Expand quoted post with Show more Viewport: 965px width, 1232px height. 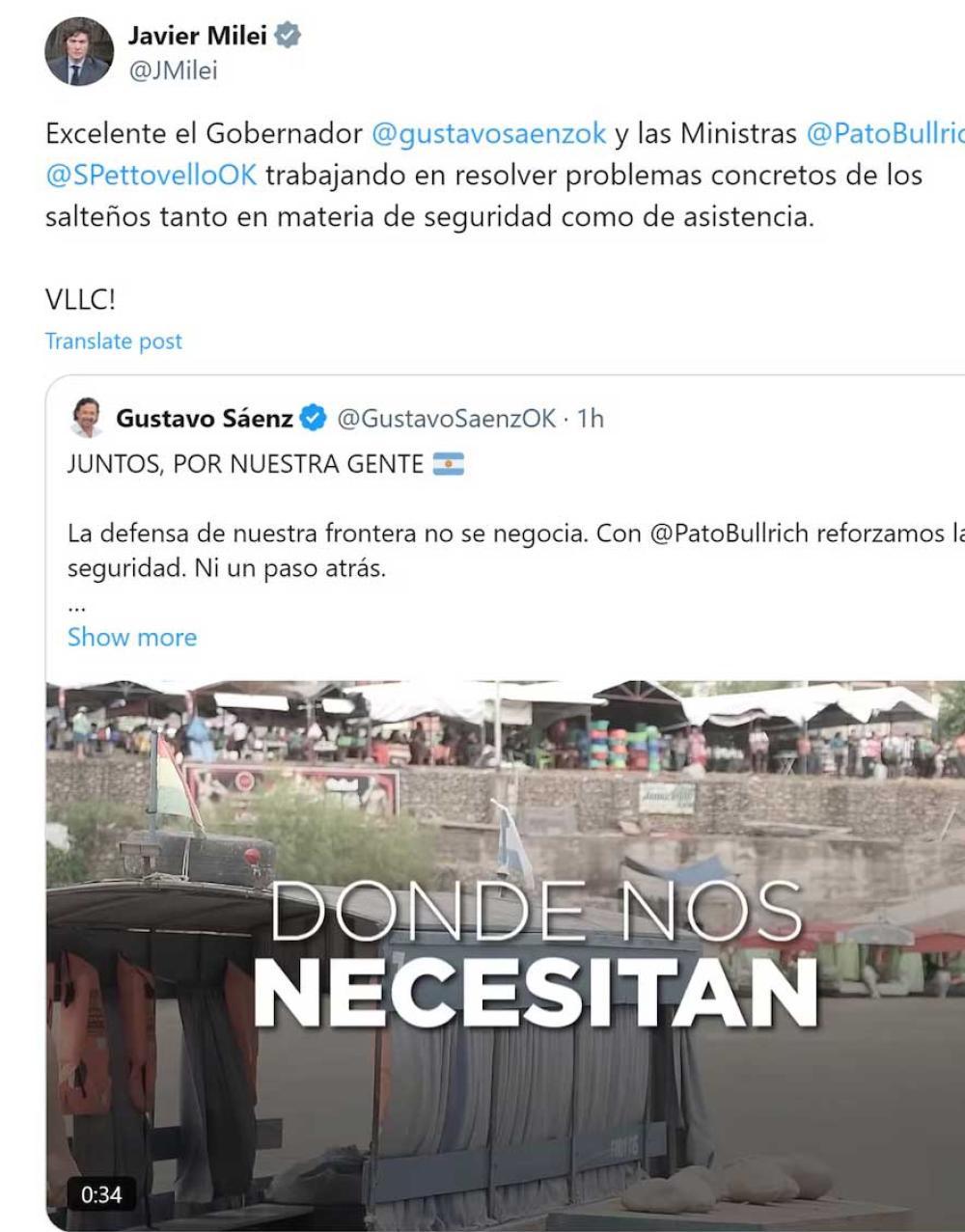[x=131, y=637]
